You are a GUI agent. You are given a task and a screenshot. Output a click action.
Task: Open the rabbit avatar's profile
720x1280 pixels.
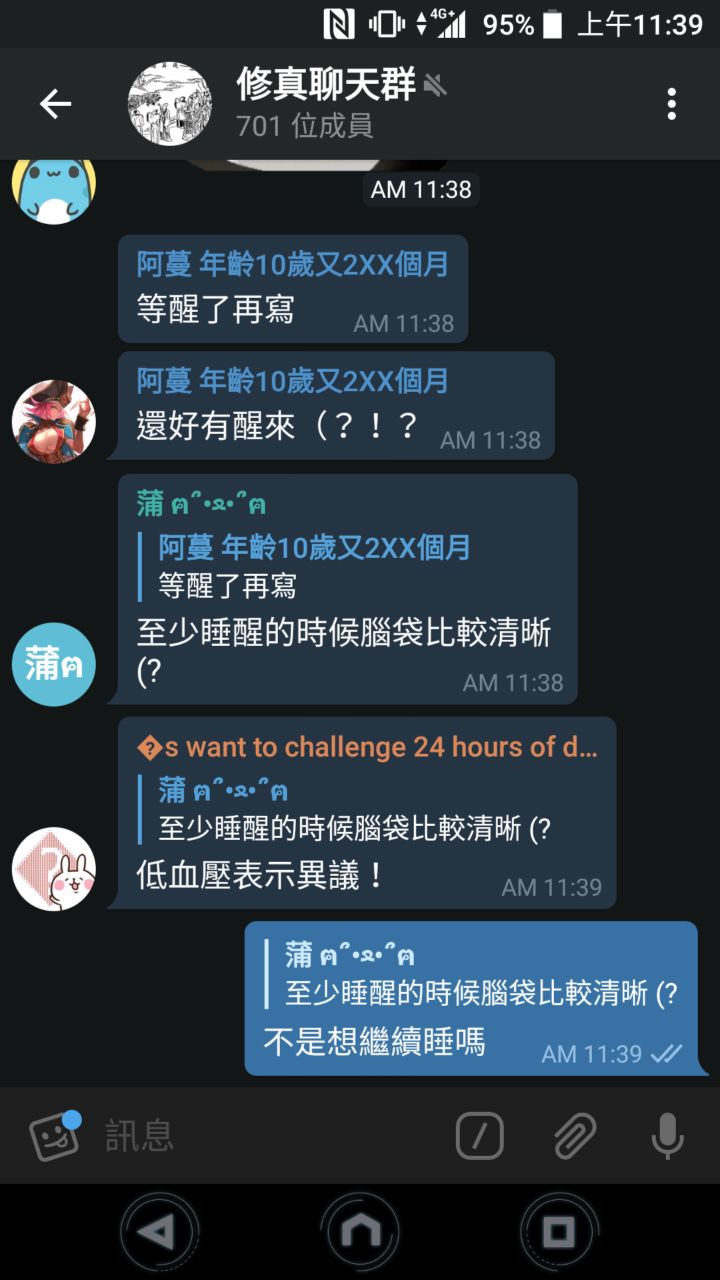click(54, 868)
